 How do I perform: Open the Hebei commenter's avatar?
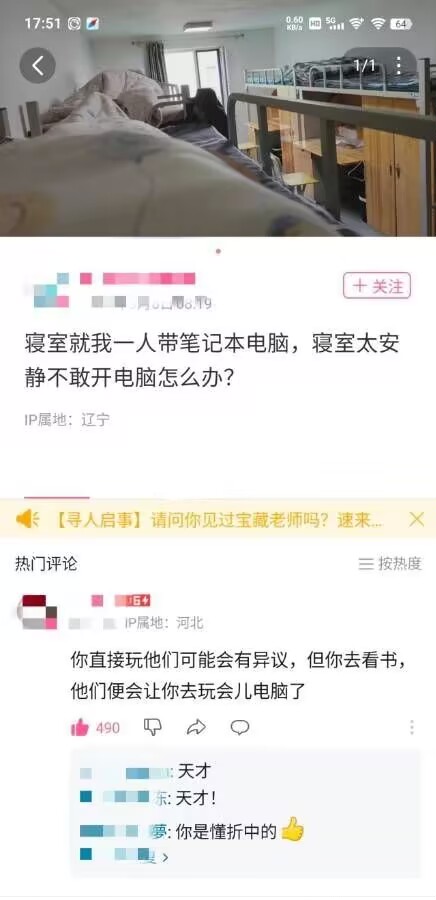[x=39, y=612]
